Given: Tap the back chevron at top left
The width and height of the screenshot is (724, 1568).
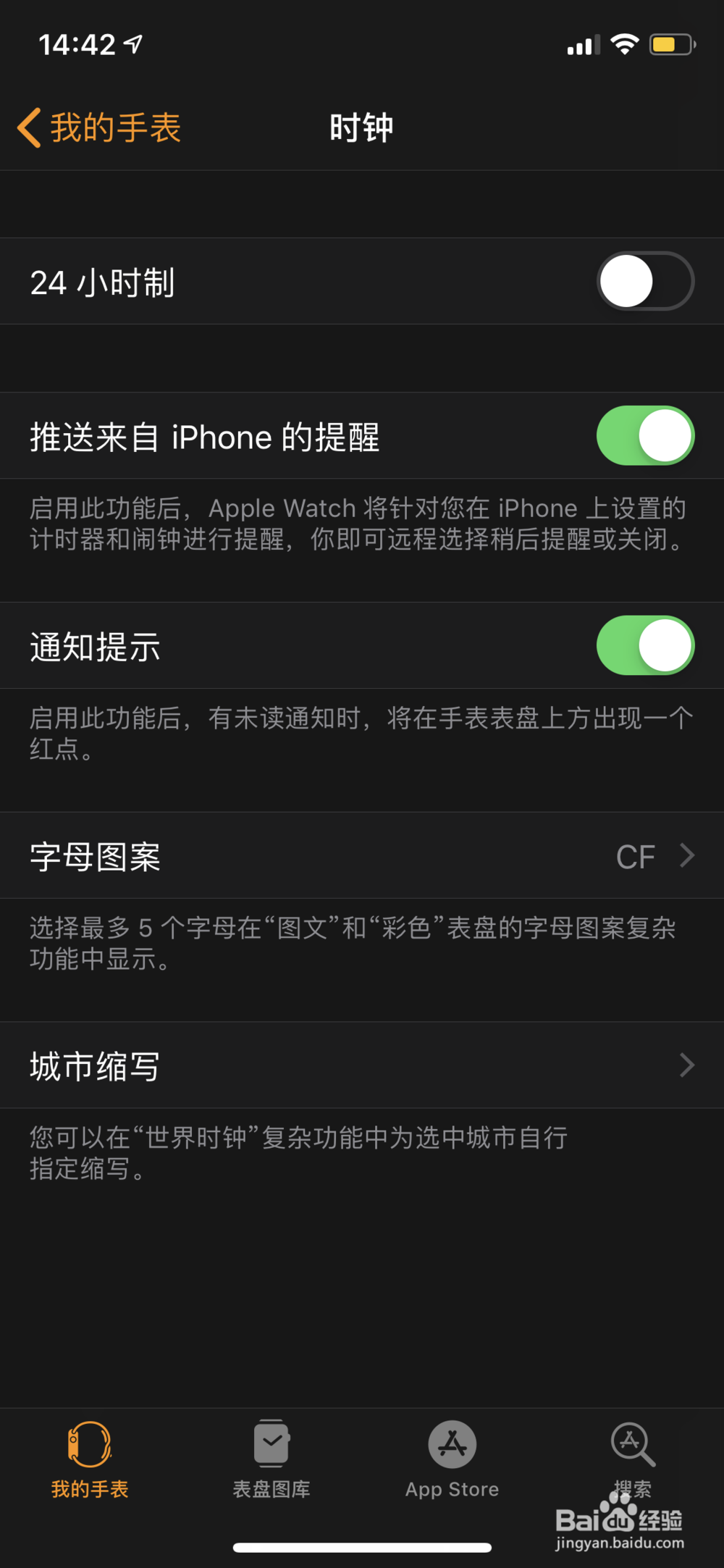Looking at the screenshot, I should point(28,126).
